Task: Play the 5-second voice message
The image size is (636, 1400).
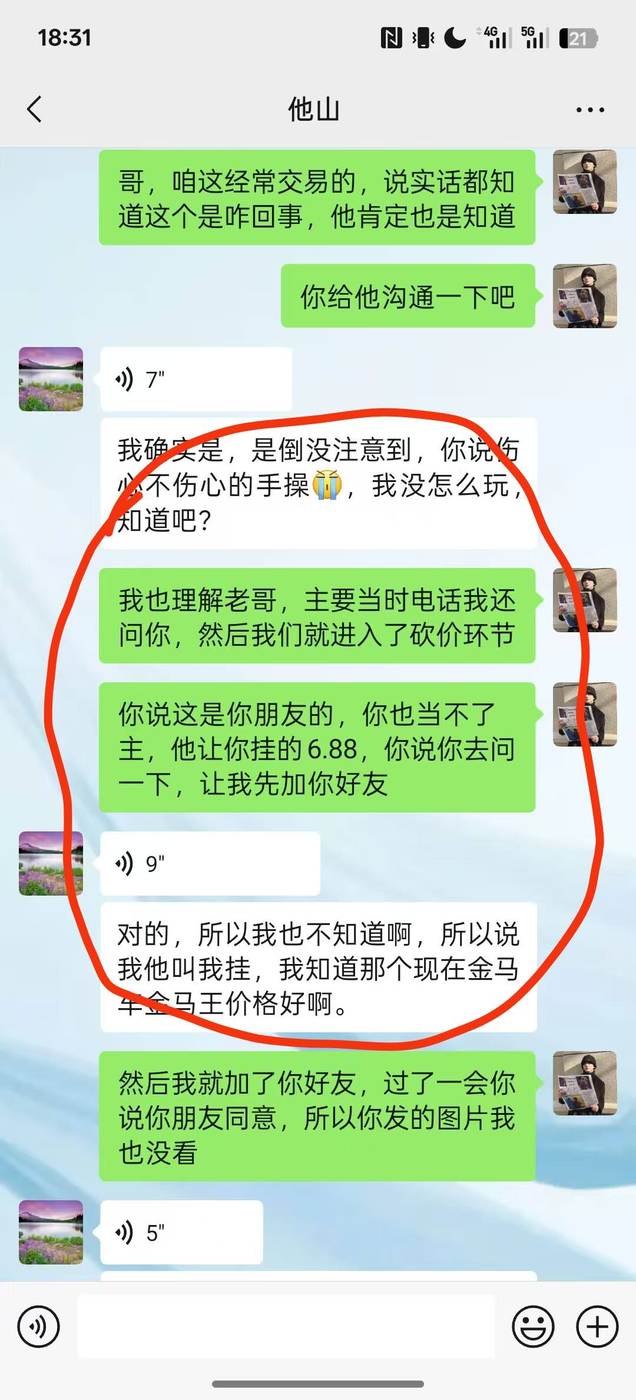Action: [x=181, y=1233]
